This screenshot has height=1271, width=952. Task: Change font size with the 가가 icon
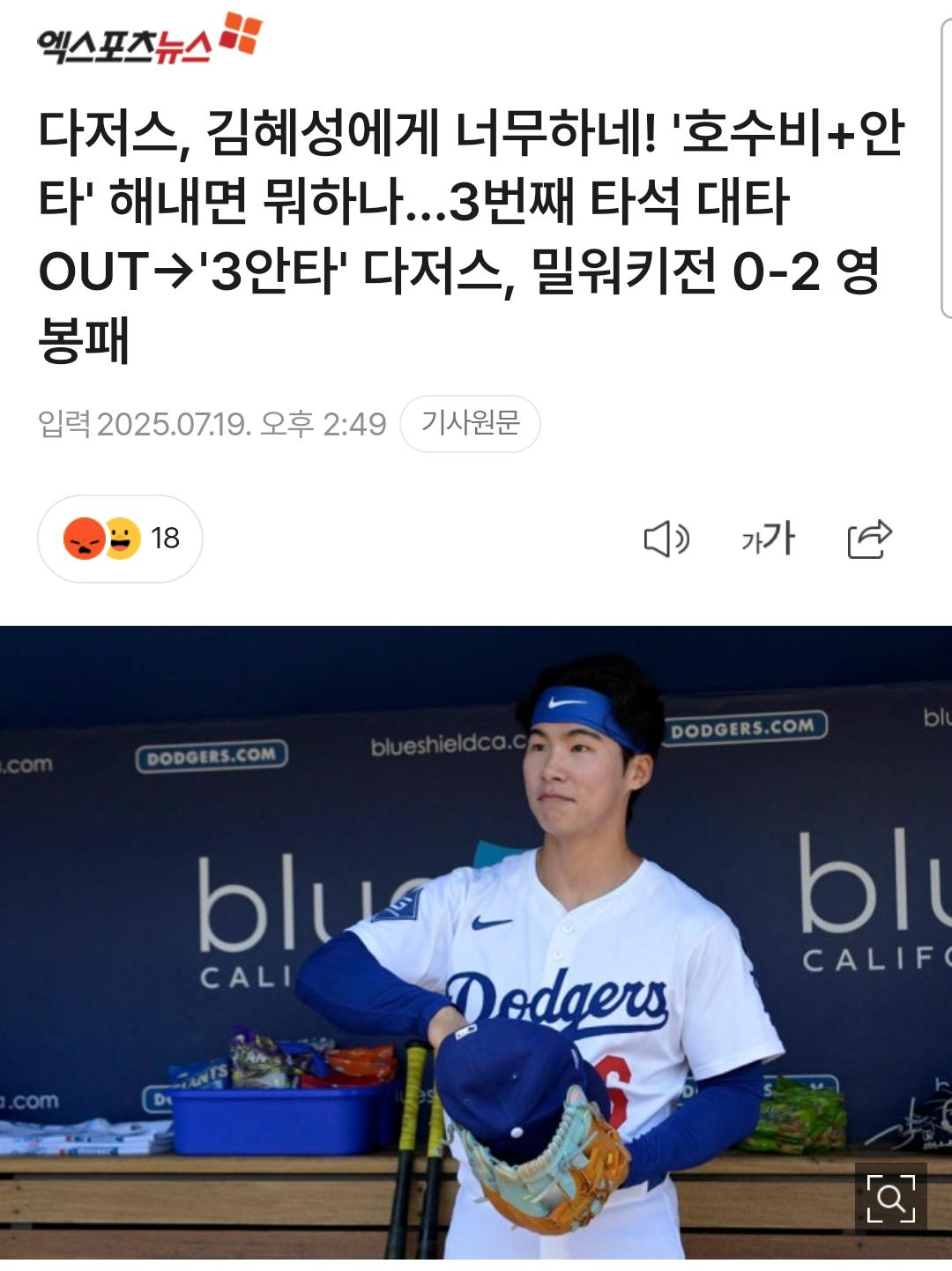click(768, 539)
